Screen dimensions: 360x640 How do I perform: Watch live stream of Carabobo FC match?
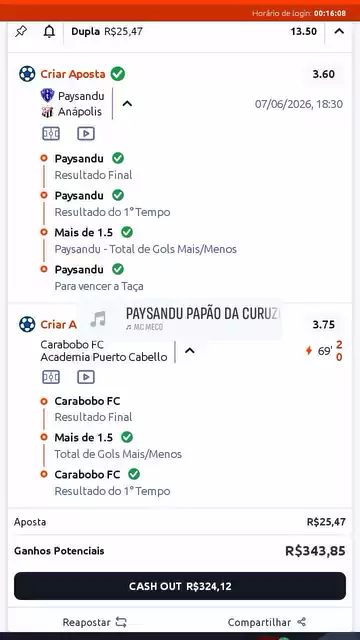click(86, 377)
